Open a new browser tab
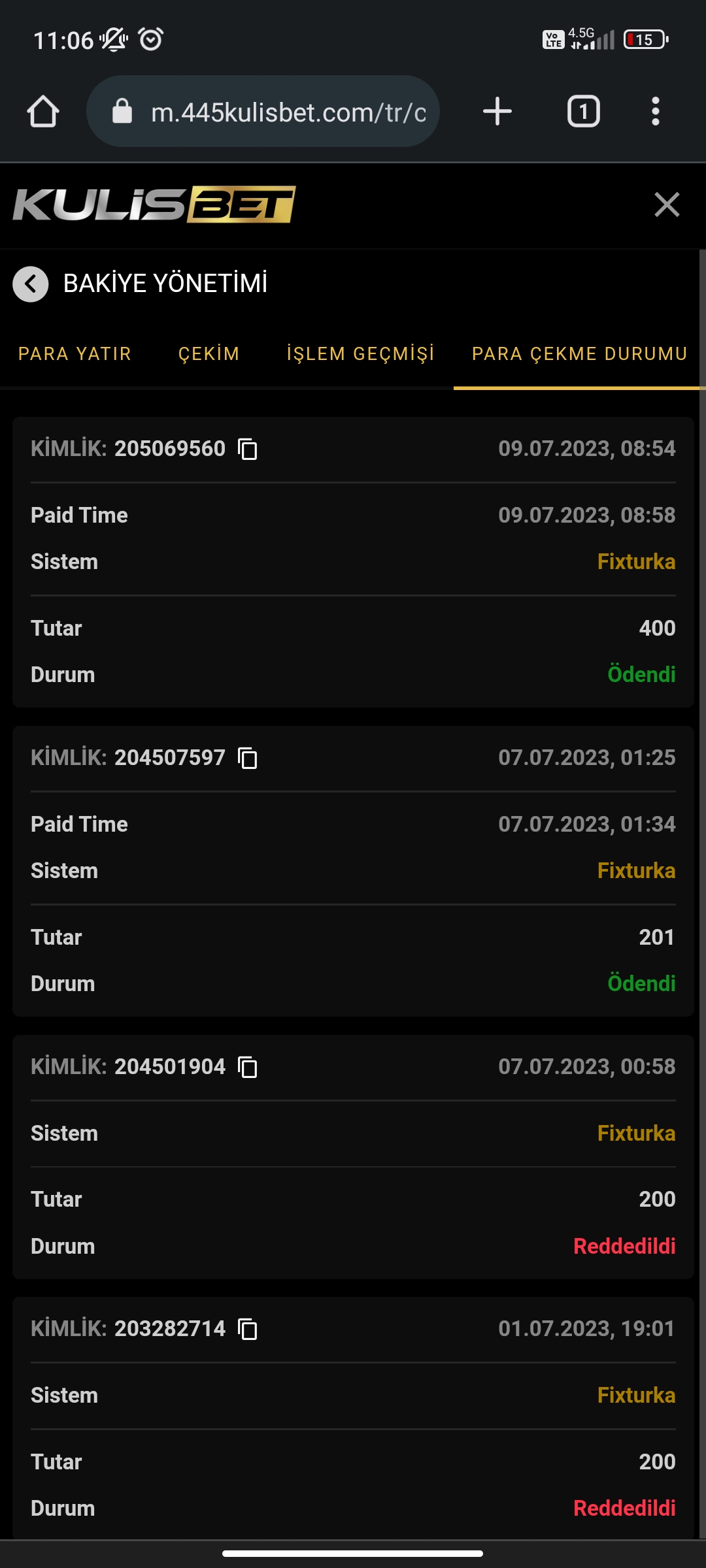Viewport: 706px width, 1568px height. pyautogui.click(x=497, y=112)
